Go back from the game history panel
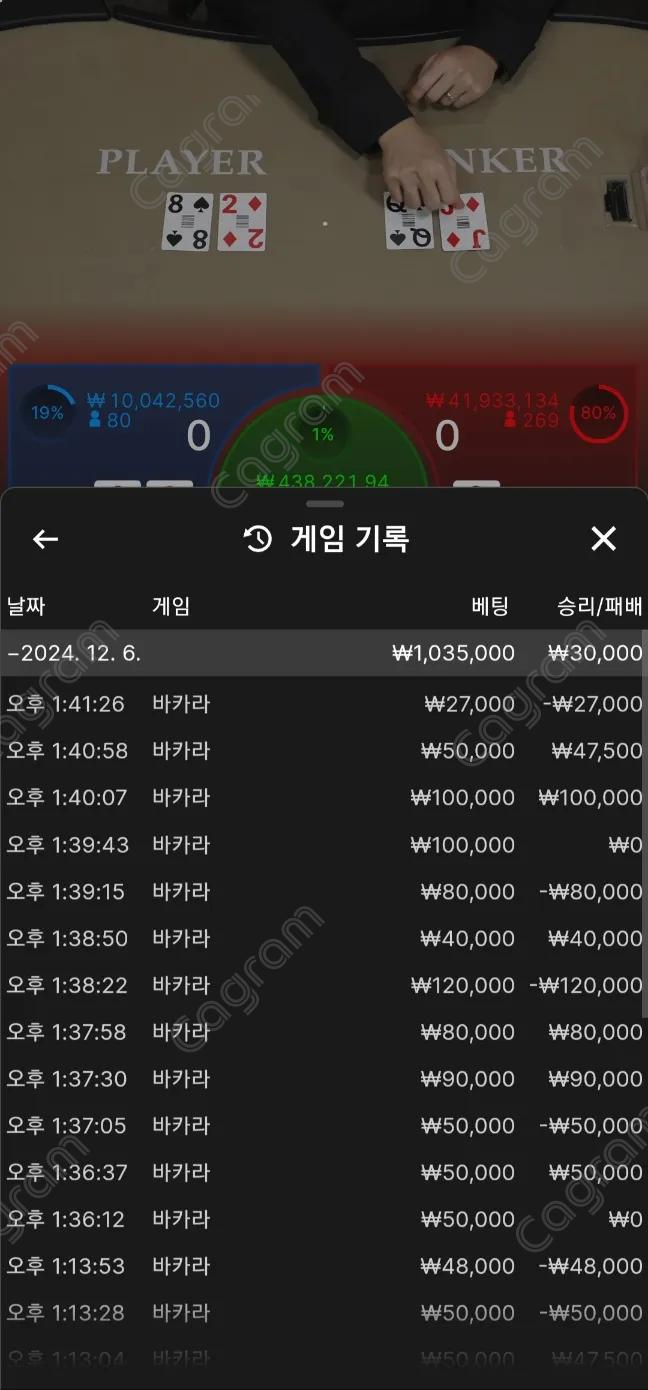This screenshot has height=1390, width=648. [x=45, y=540]
